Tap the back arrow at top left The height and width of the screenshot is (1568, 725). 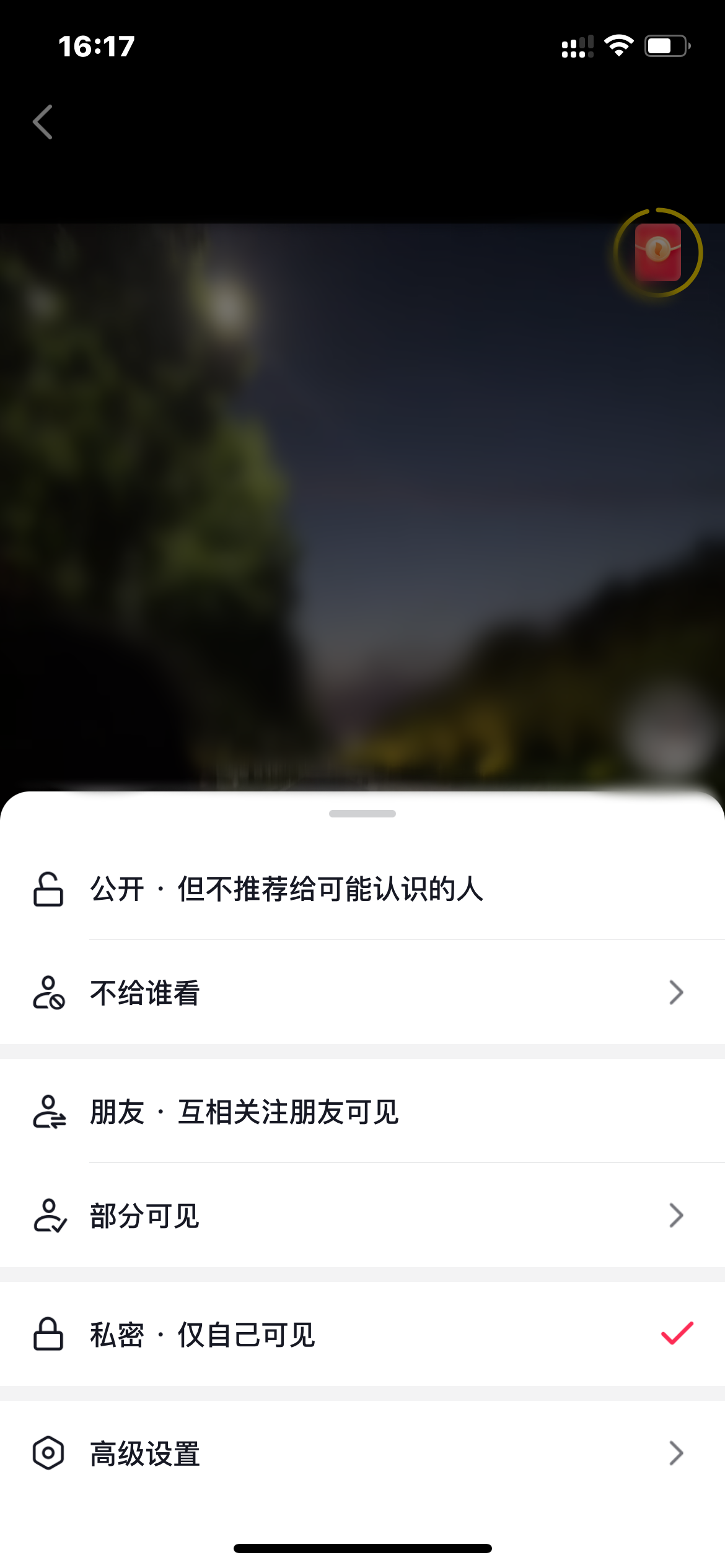tap(42, 122)
